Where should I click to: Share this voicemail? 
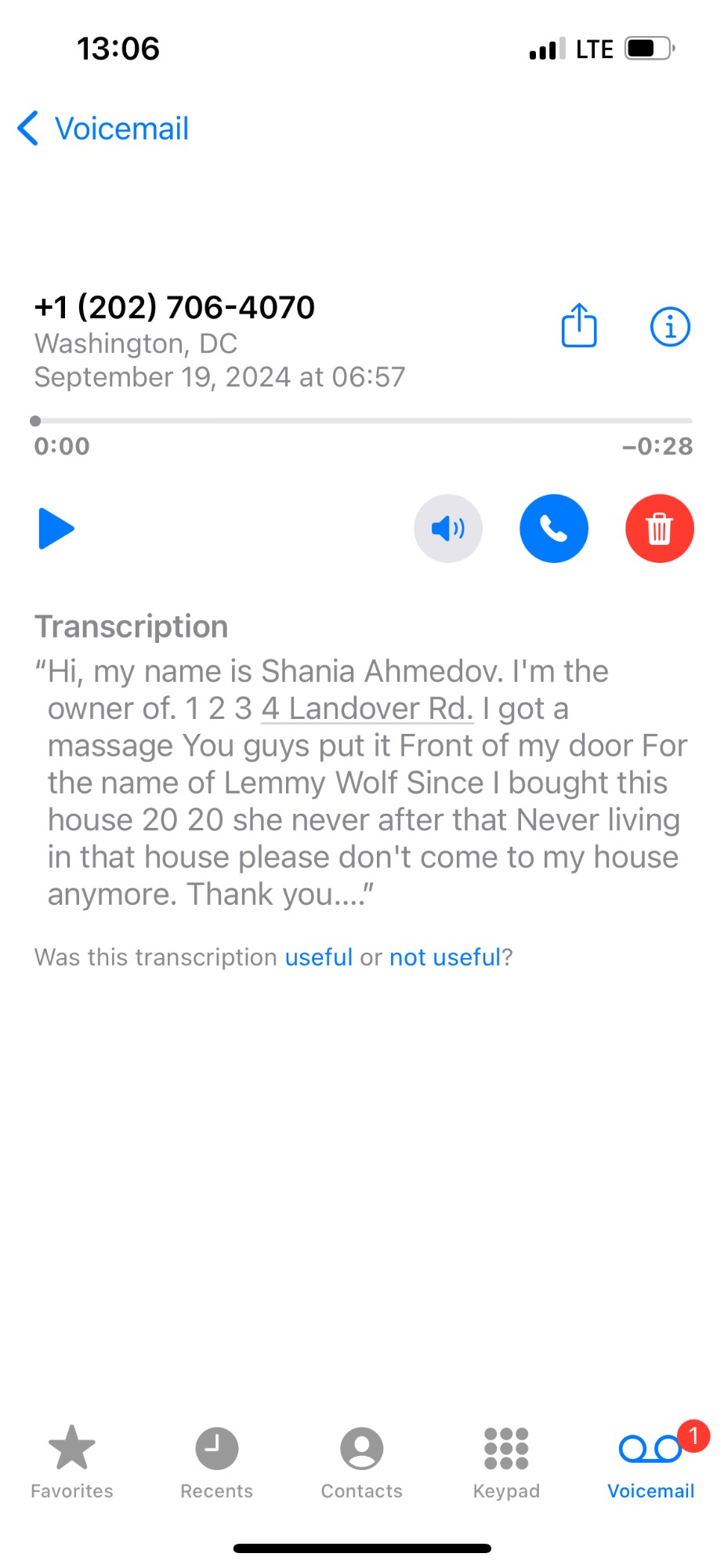579,325
